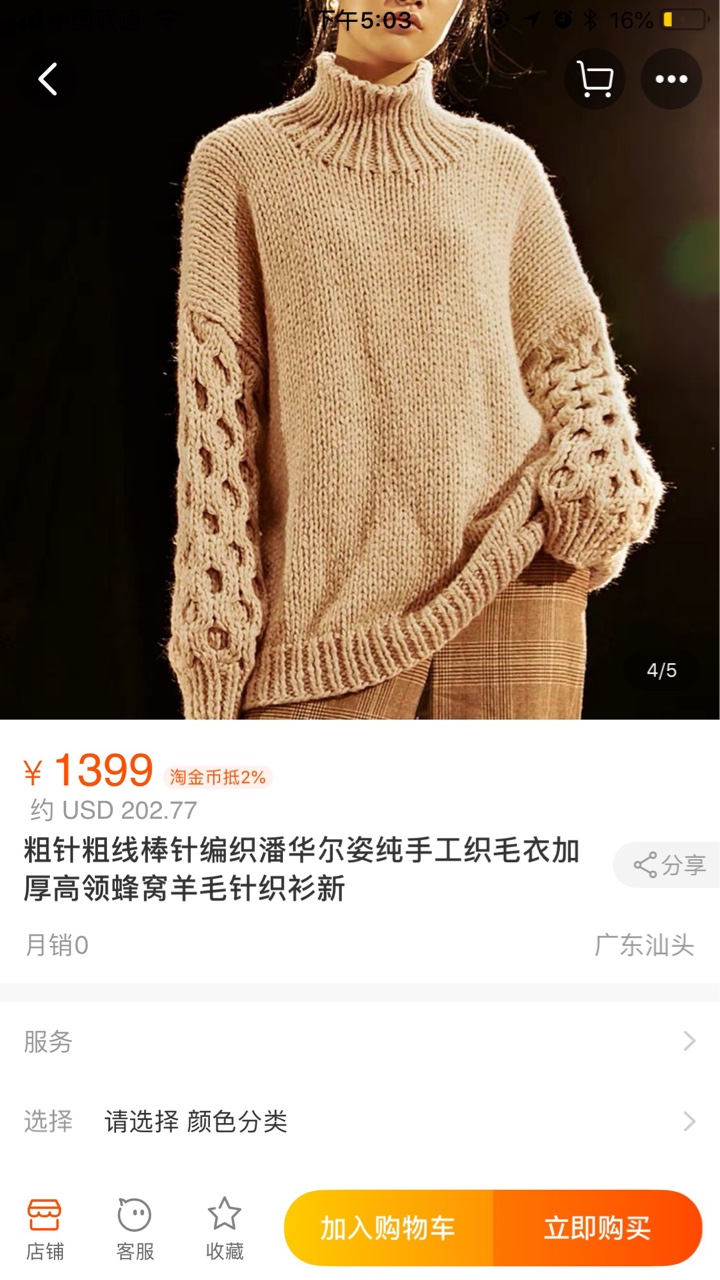Open the 服务 service details row
The image size is (720, 1280).
coord(360,1042)
